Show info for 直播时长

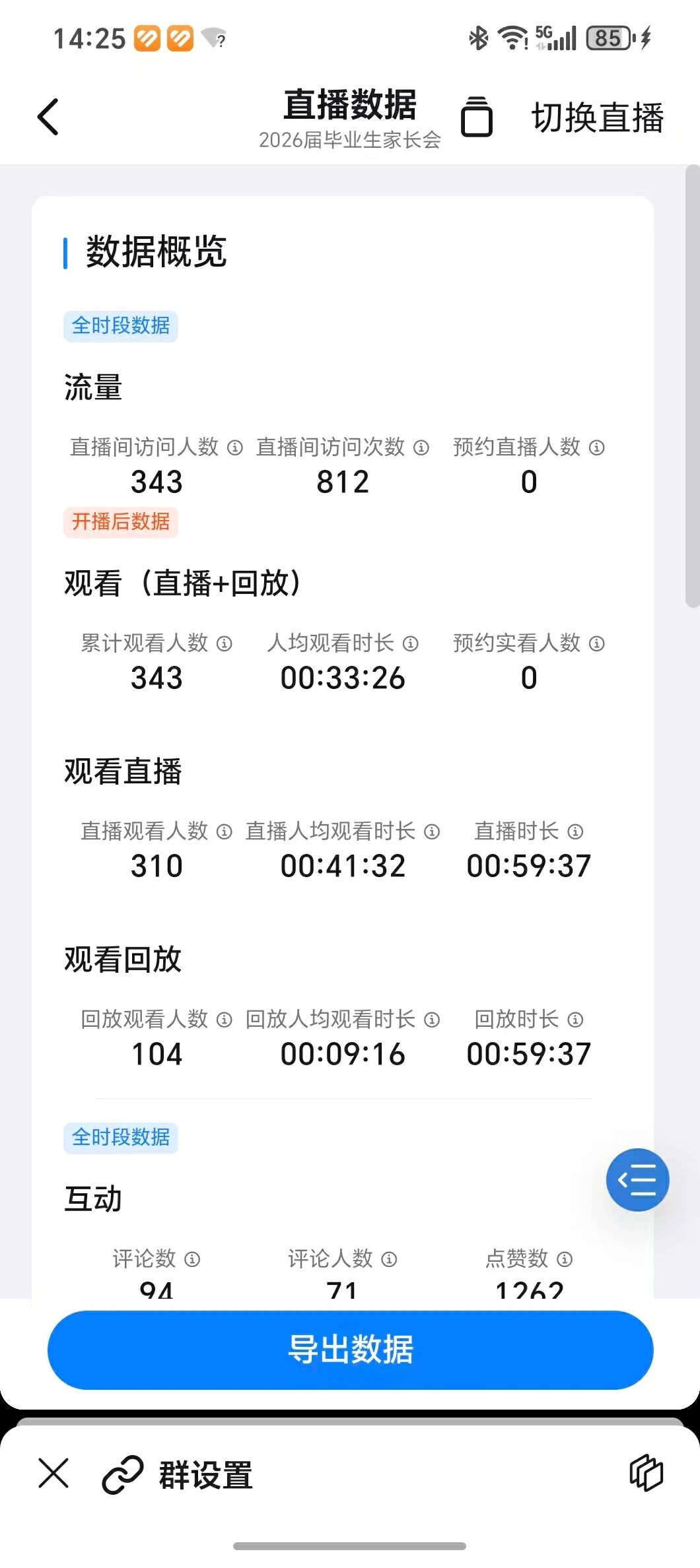pos(576,832)
